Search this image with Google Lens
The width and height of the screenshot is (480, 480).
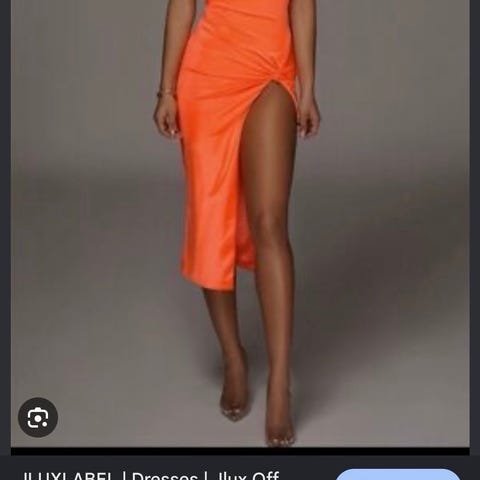click(x=38, y=417)
